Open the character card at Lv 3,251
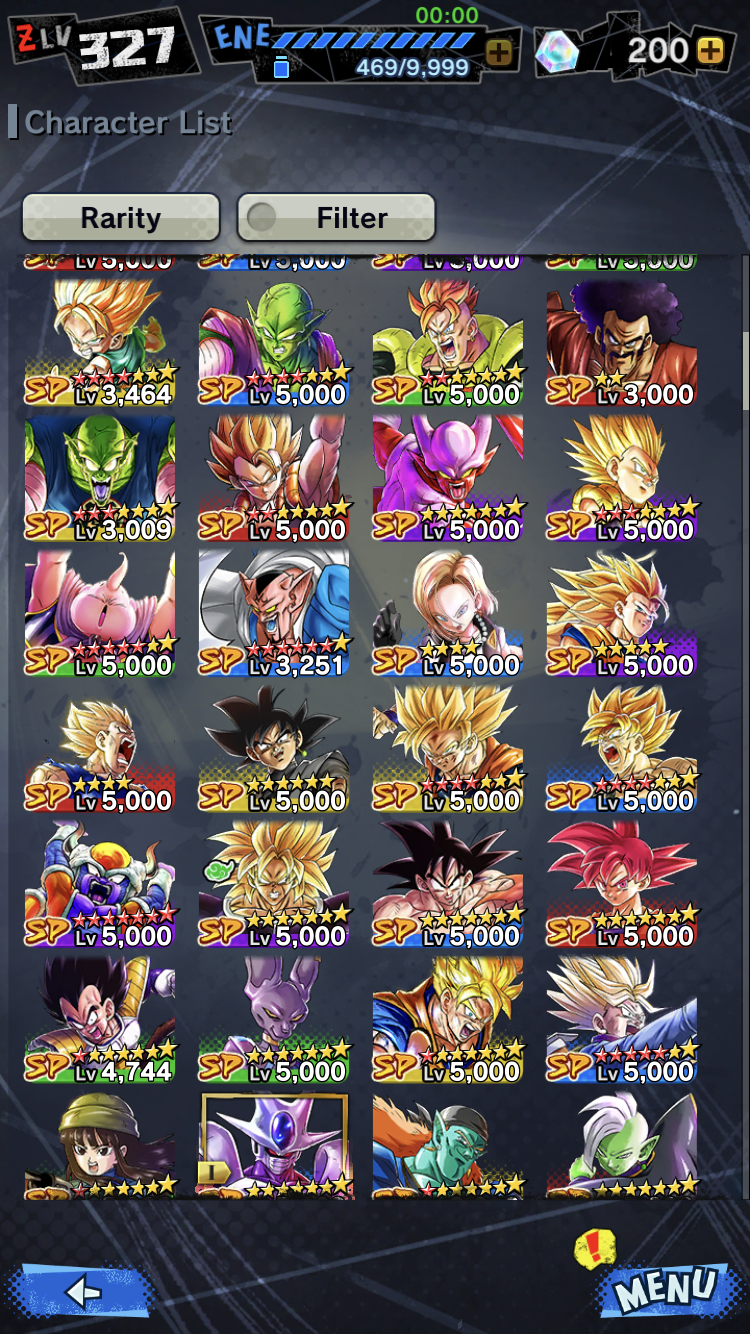Image resolution: width=750 pixels, height=1334 pixels. tap(274, 613)
